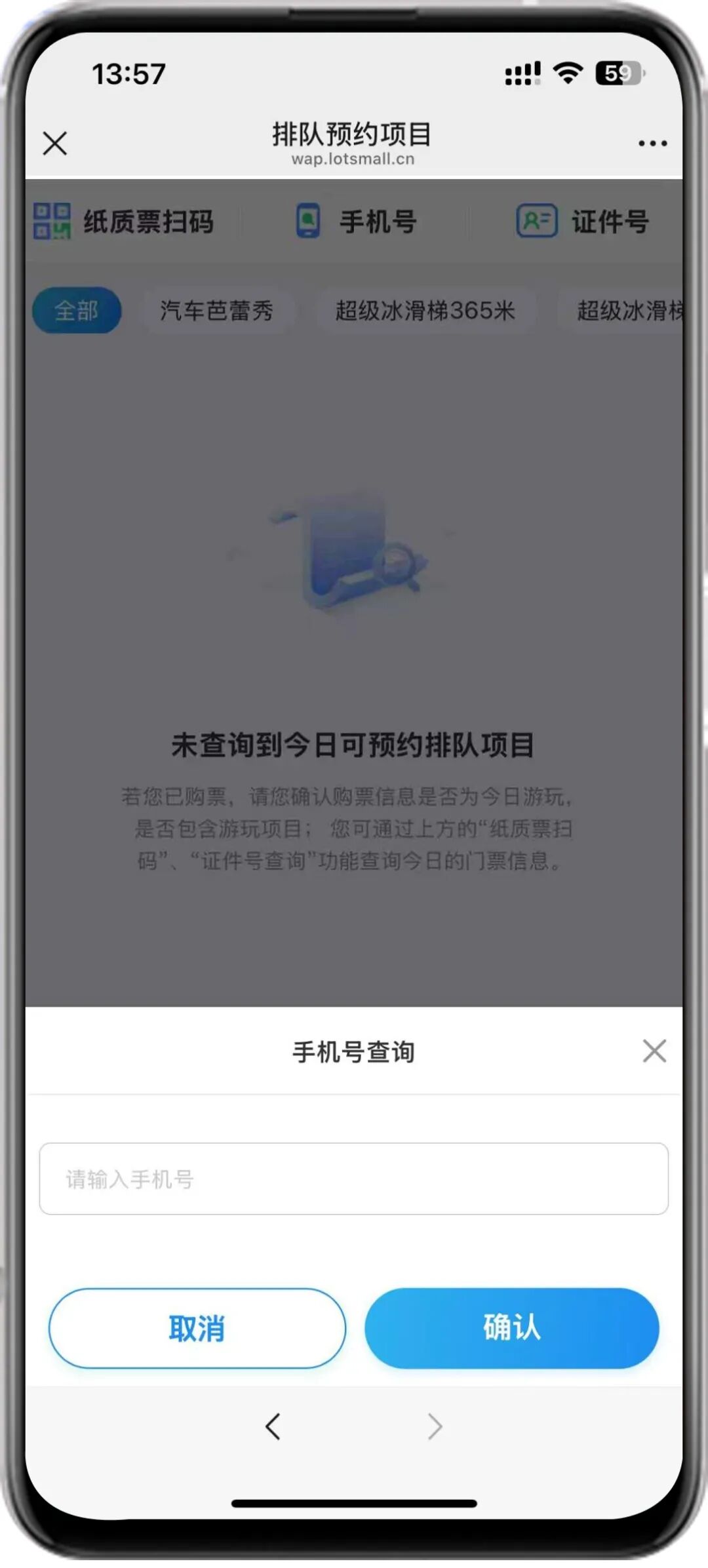The height and width of the screenshot is (1568, 708).
Task: Open the three-dot overflow menu
Action: pos(652,143)
